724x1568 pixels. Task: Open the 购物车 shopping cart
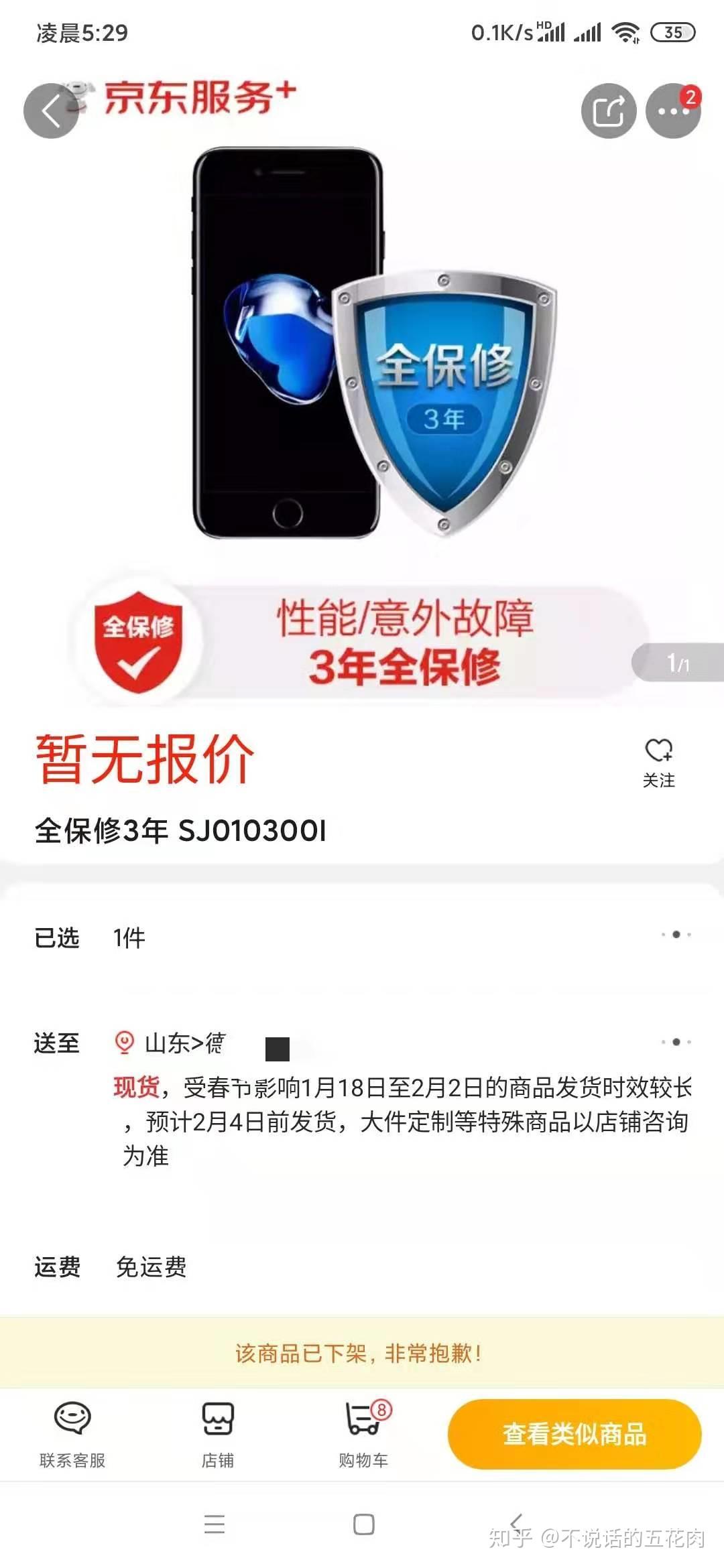363,1434
